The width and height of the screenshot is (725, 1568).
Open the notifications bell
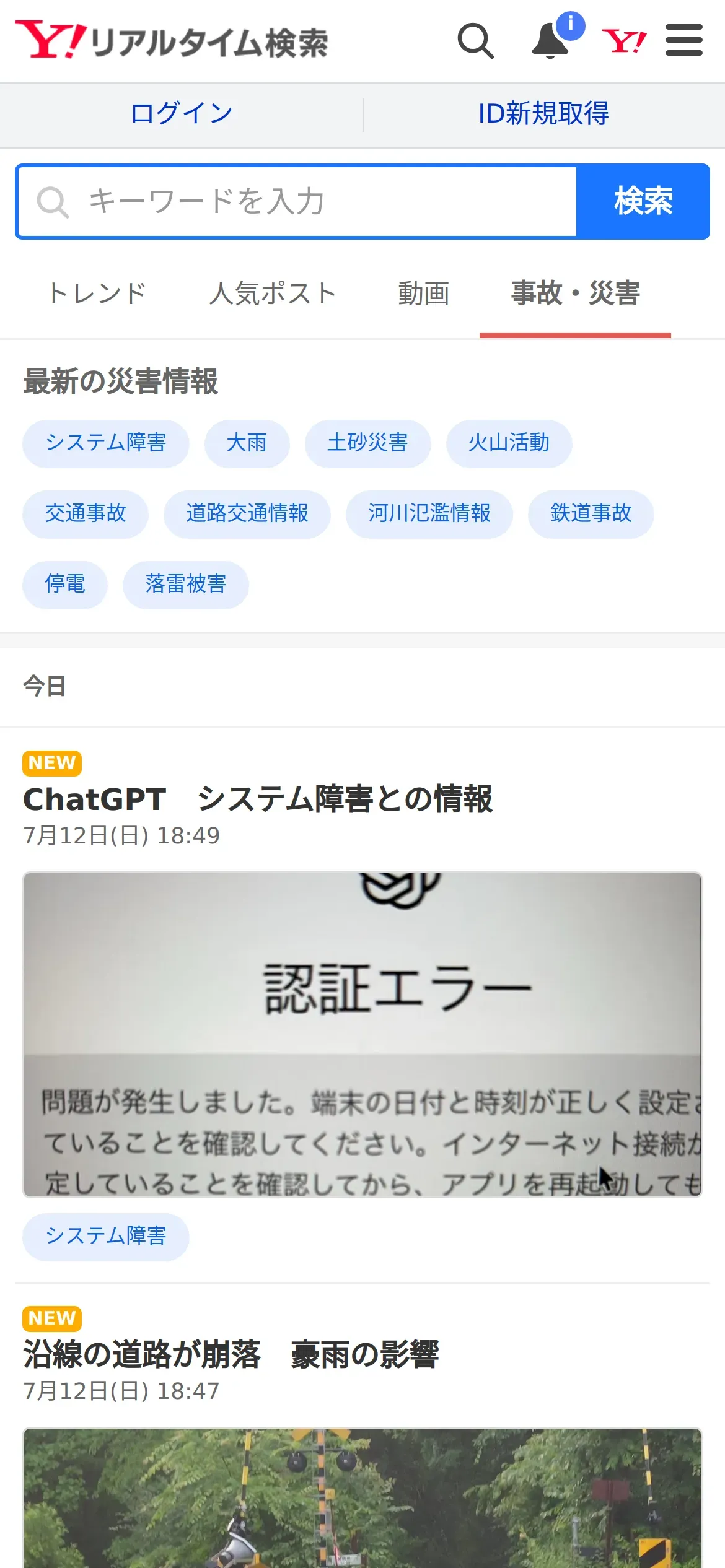click(x=551, y=41)
